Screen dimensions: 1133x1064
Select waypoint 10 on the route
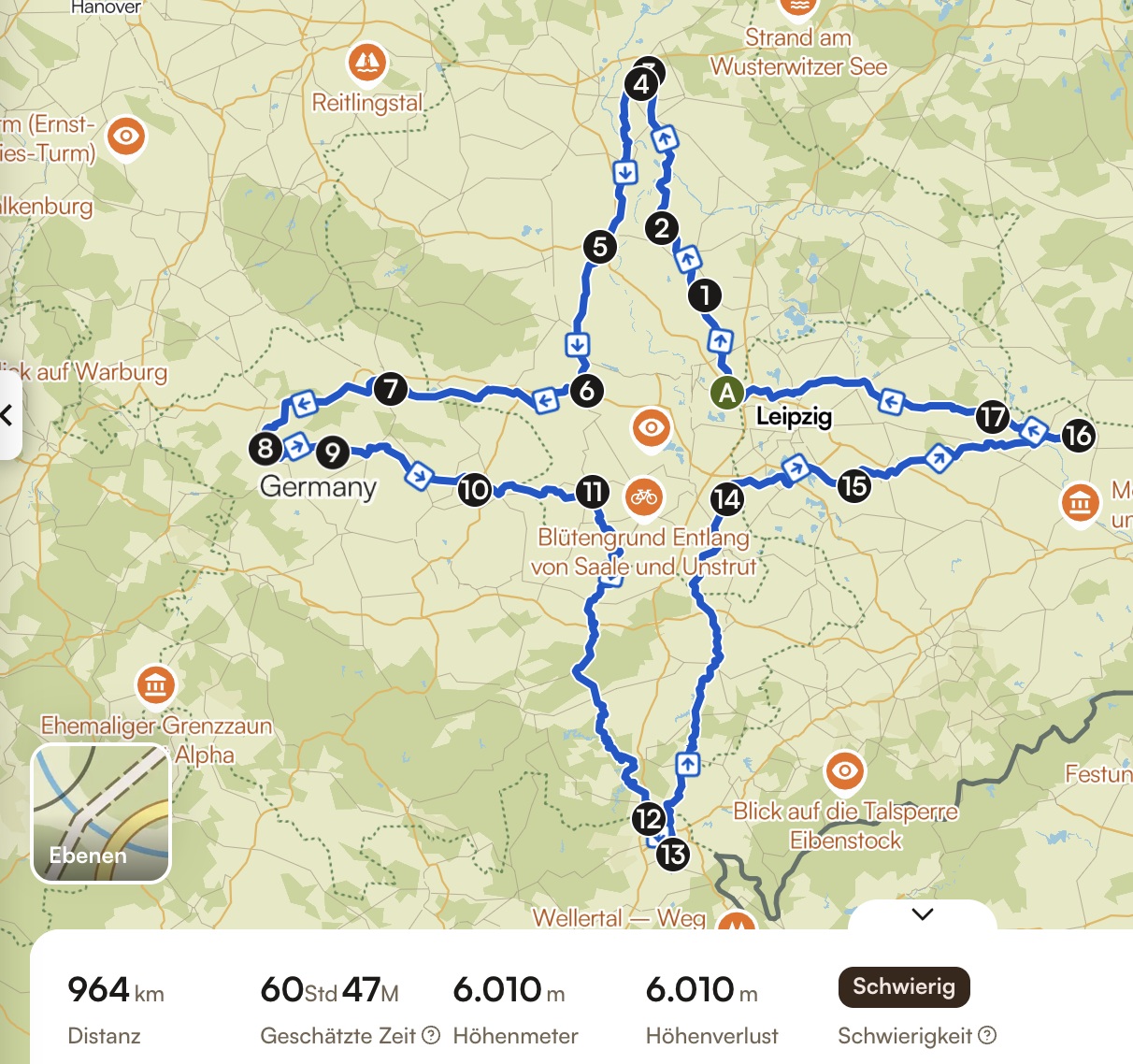coord(474,489)
